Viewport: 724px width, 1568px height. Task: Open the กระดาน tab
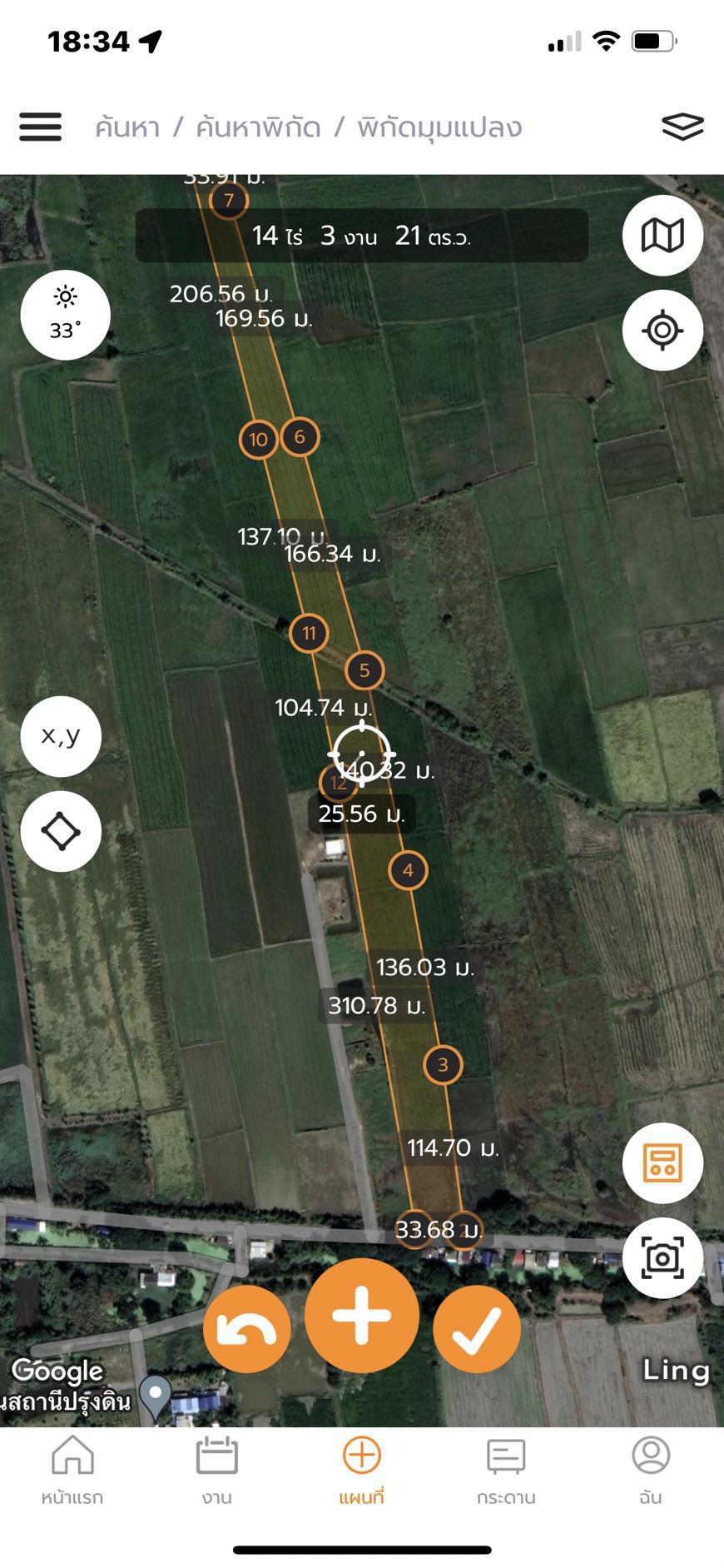click(x=506, y=1471)
